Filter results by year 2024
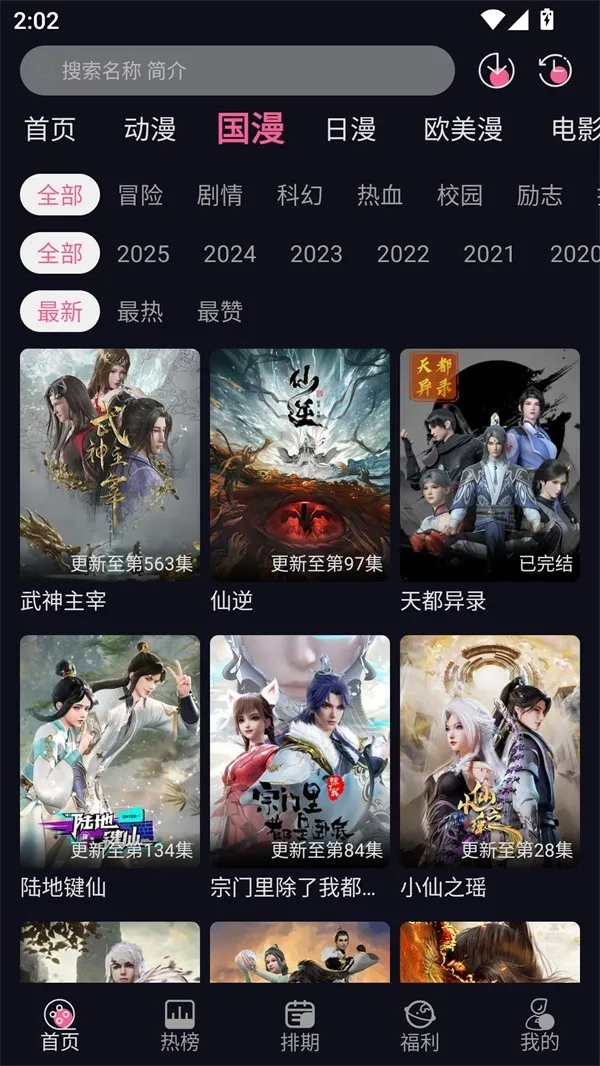600x1066 pixels. pos(230,254)
